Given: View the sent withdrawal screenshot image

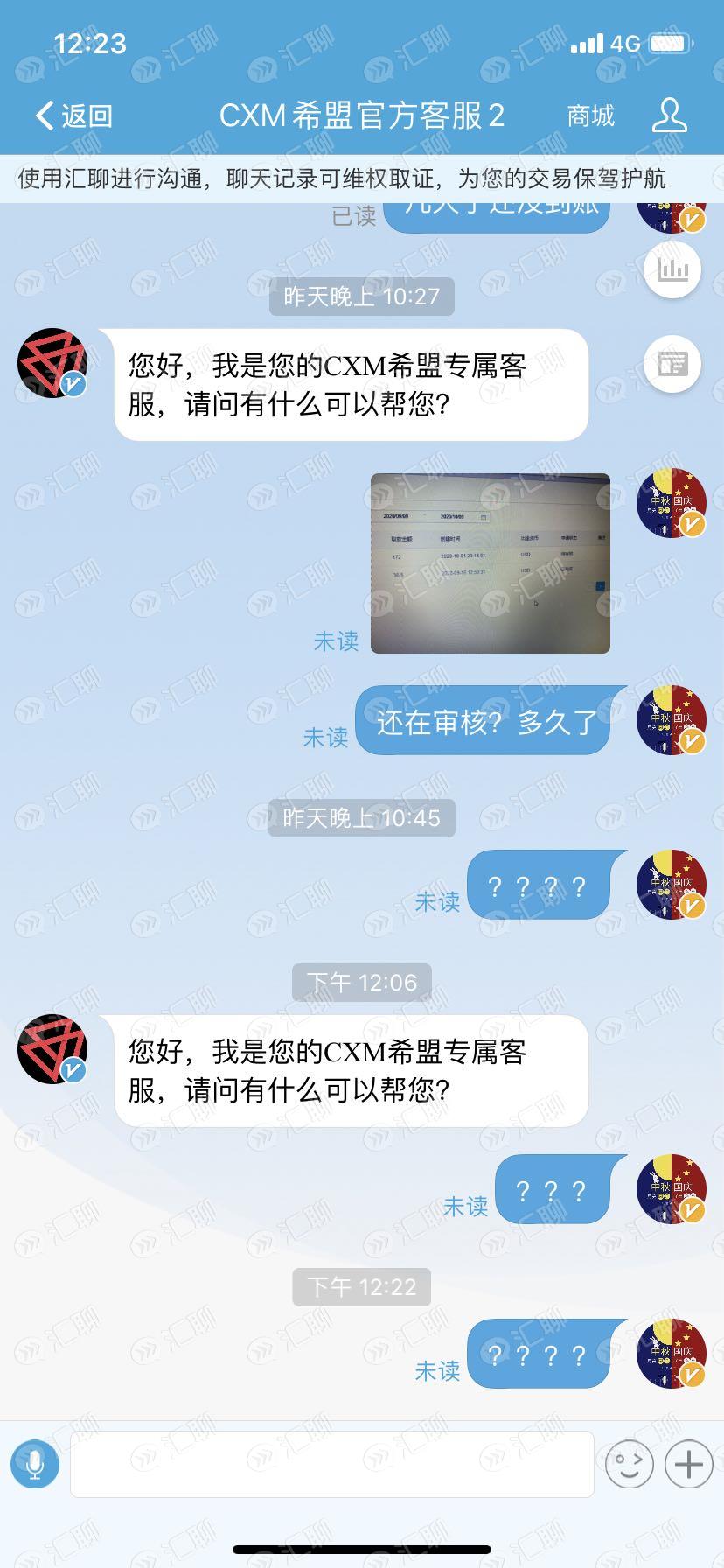Looking at the screenshot, I should pos(490,563).
